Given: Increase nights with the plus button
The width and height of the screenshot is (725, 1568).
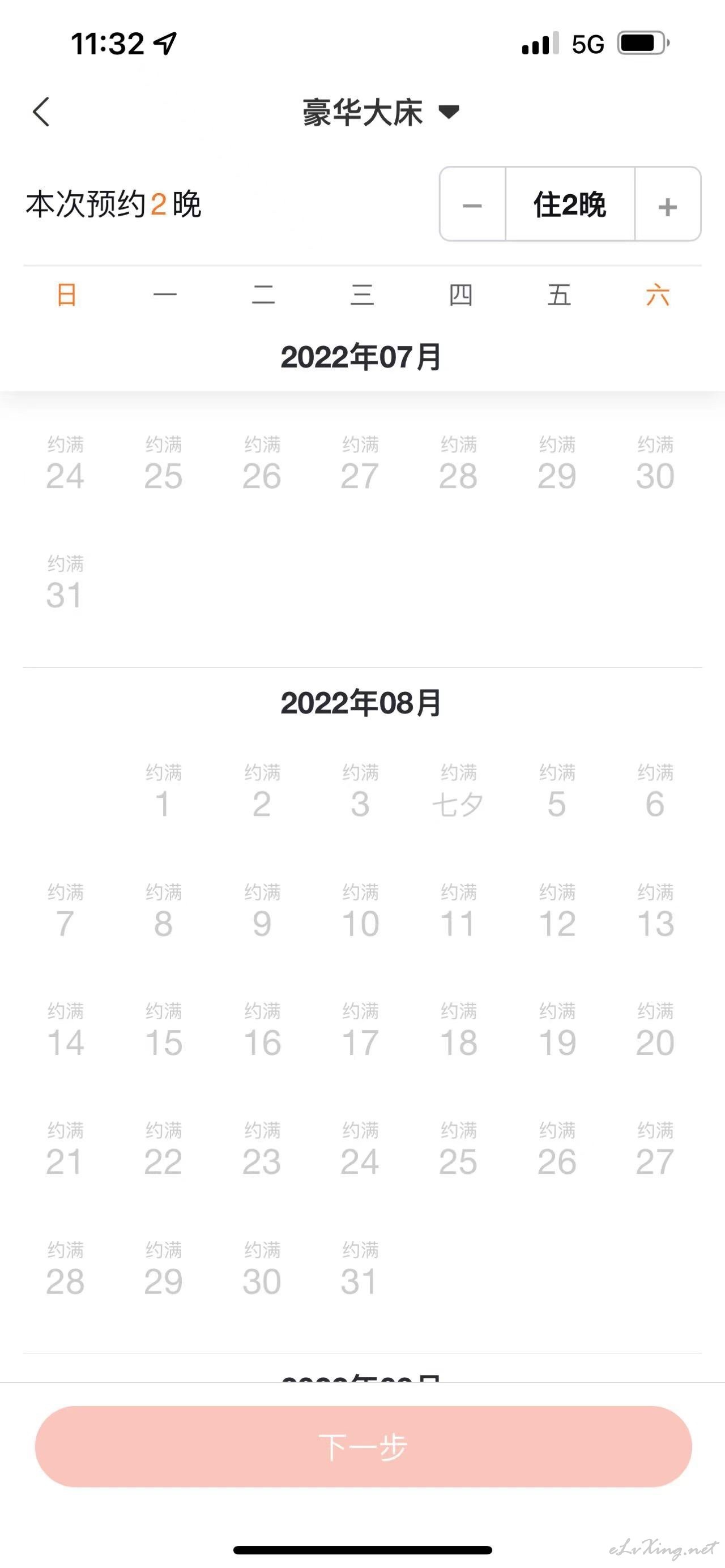Looking at the screenshot, I should 668,204.
